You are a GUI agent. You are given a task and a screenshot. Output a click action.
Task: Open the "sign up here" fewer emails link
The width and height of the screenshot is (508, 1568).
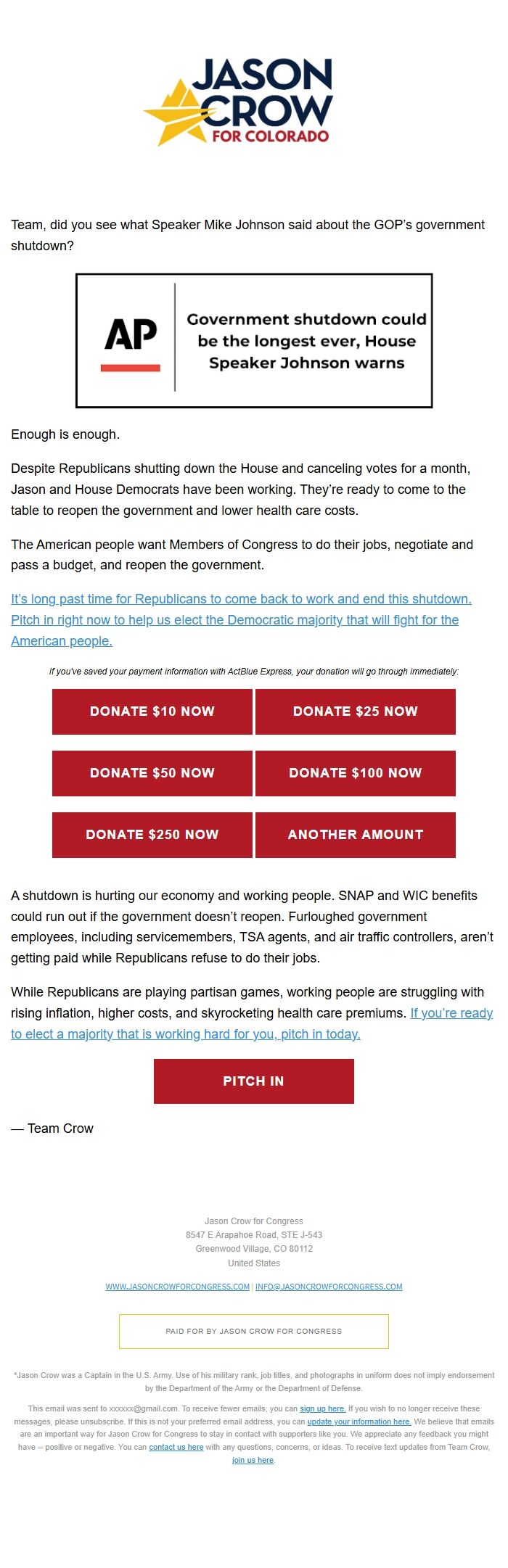(x=322, y=1408)
